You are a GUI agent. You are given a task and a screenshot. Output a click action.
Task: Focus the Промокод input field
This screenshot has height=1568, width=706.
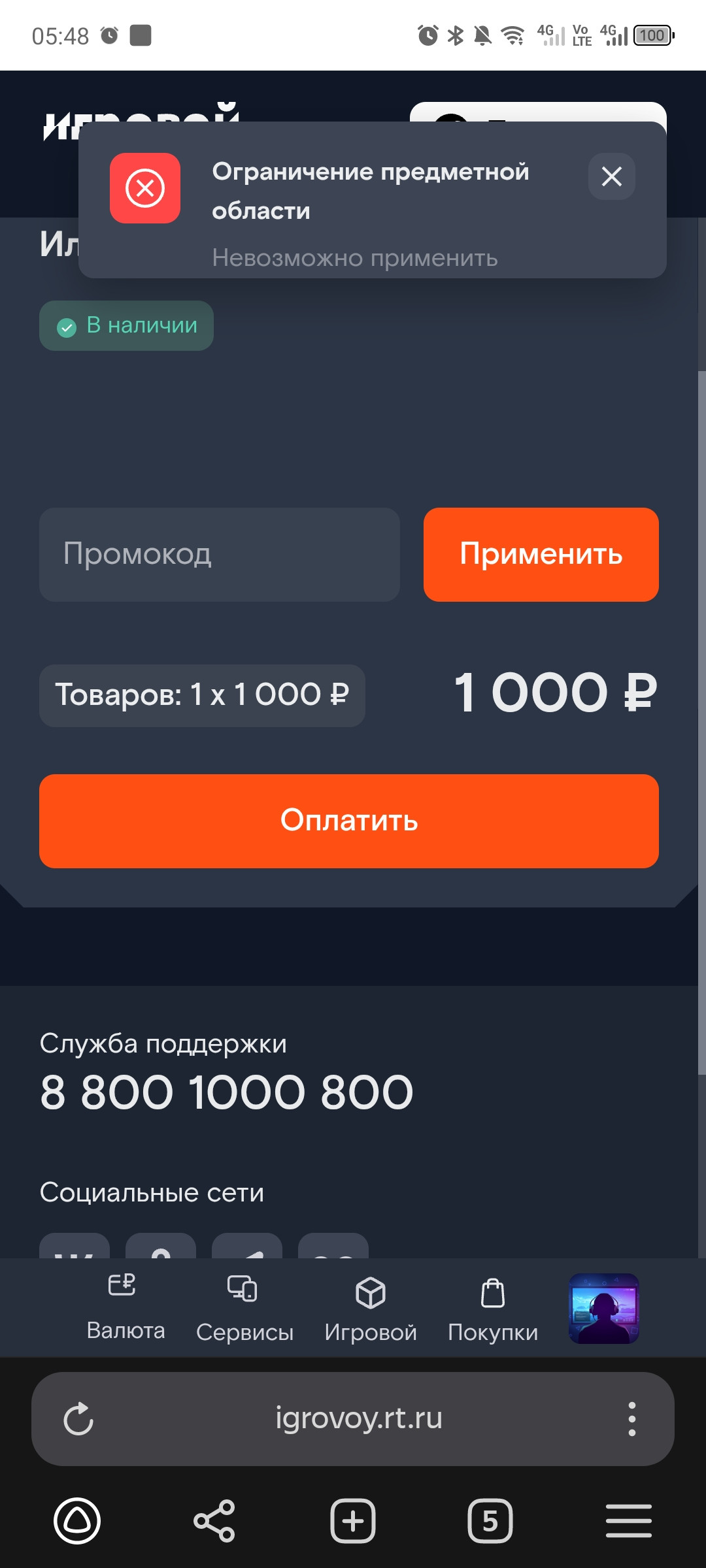220,555
